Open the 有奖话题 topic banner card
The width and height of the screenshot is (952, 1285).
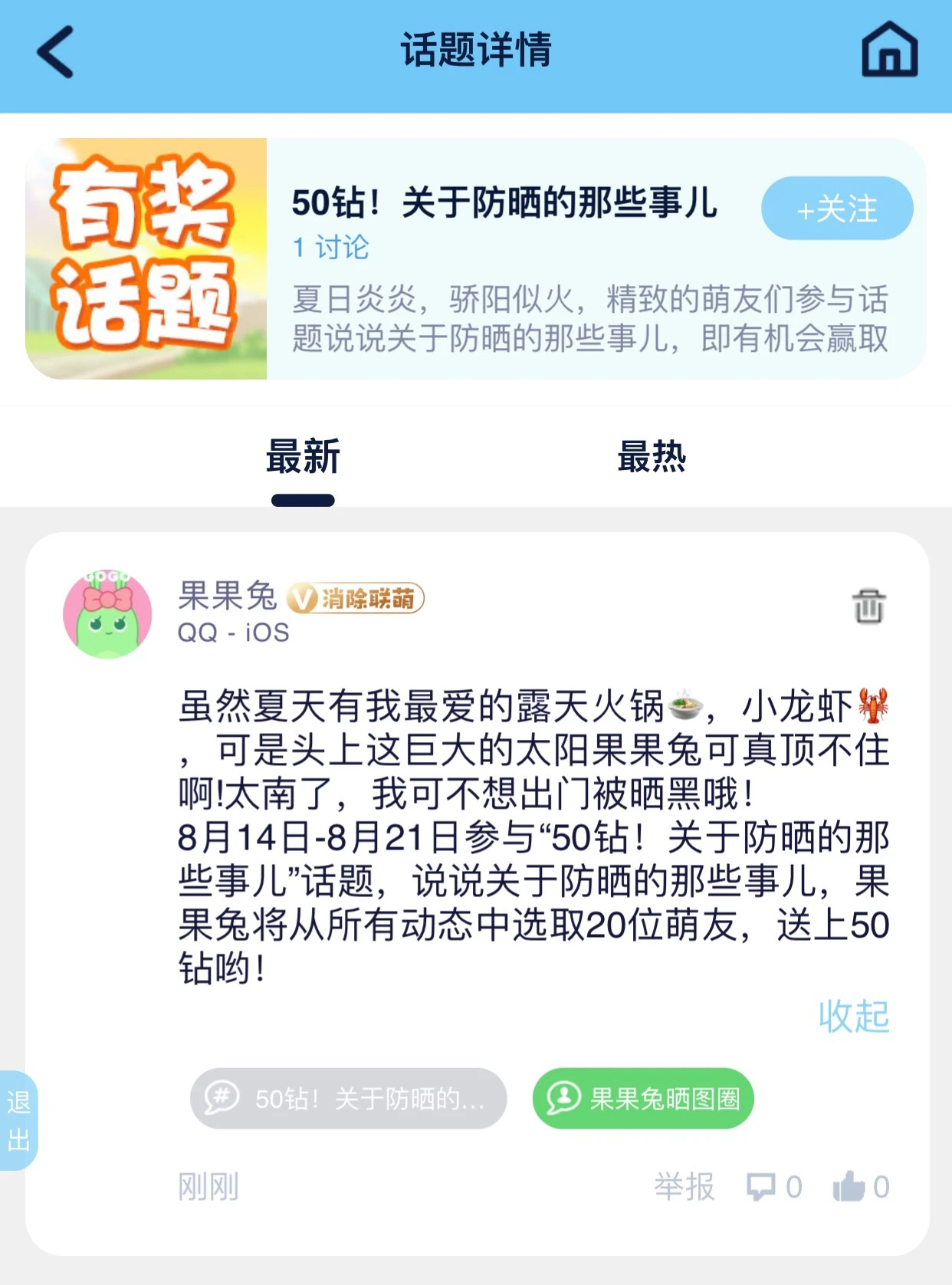pyautogui.click(x=475, y=258)
